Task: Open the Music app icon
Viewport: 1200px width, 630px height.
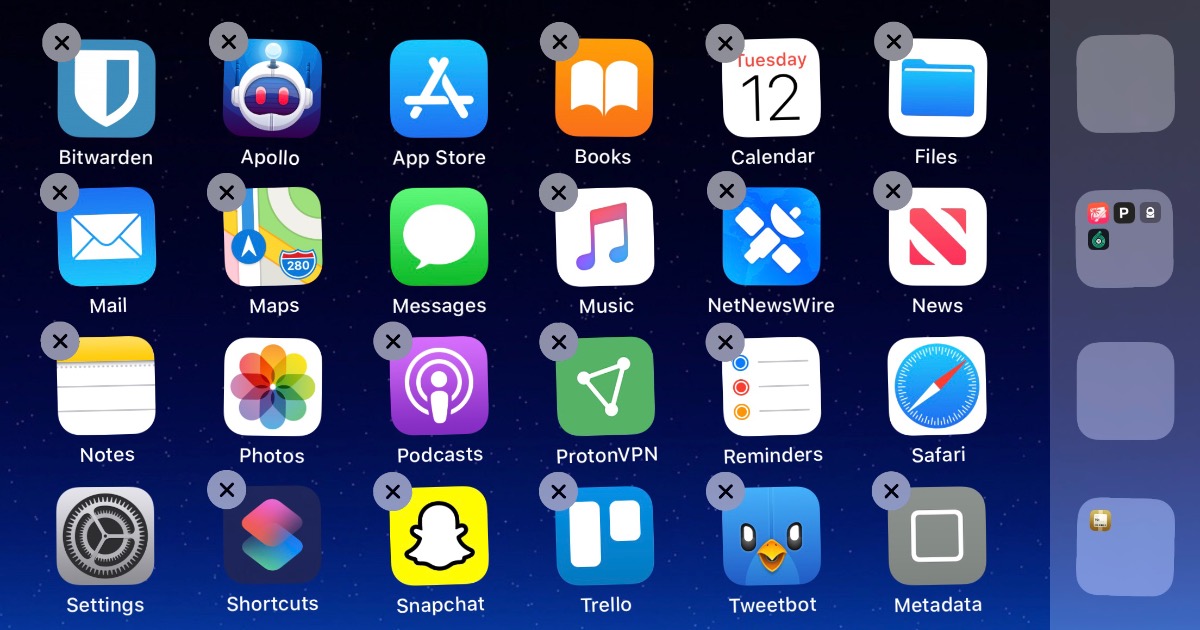Action: 605,237
